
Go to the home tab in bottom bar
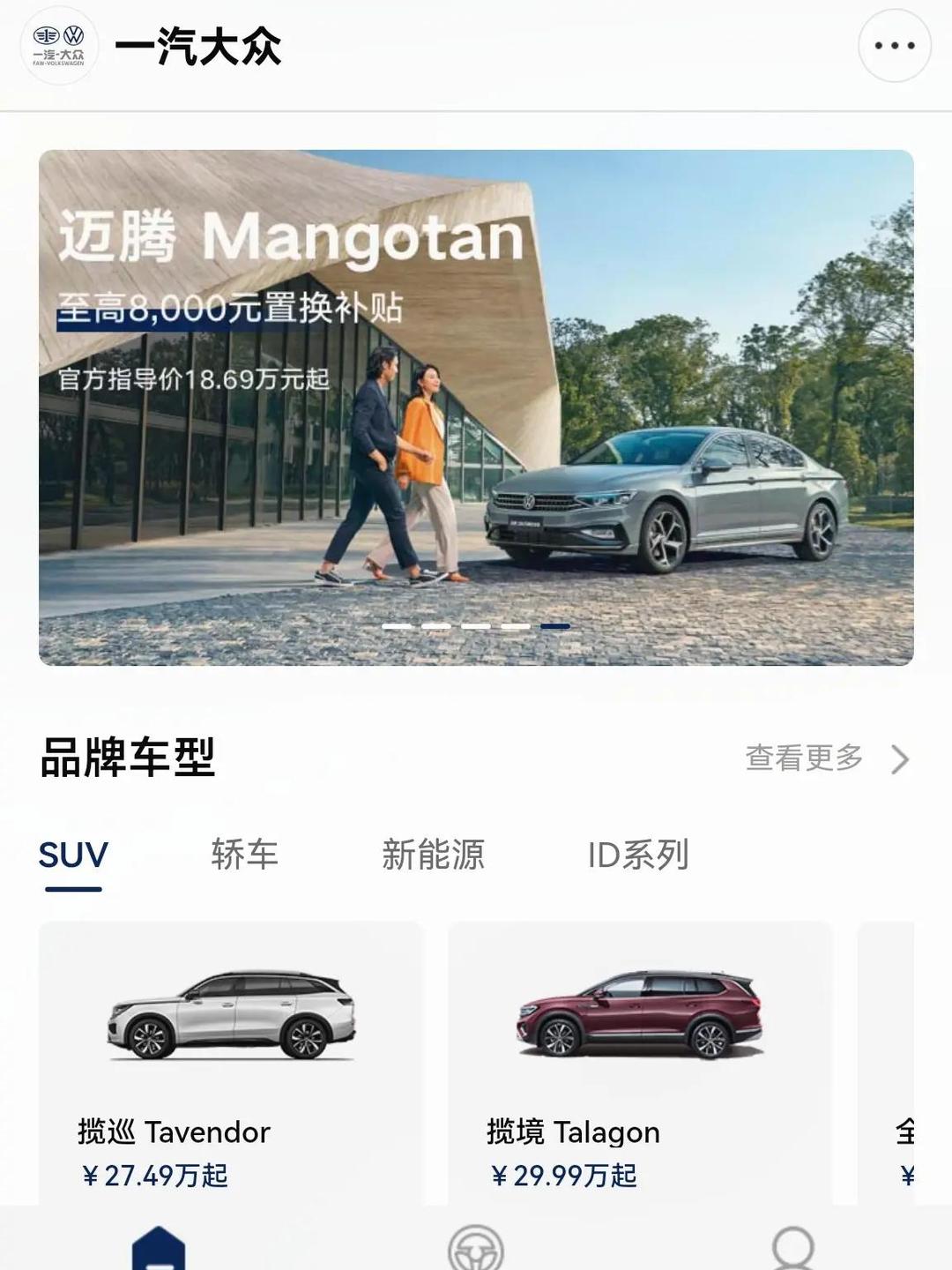[159, 1248]
